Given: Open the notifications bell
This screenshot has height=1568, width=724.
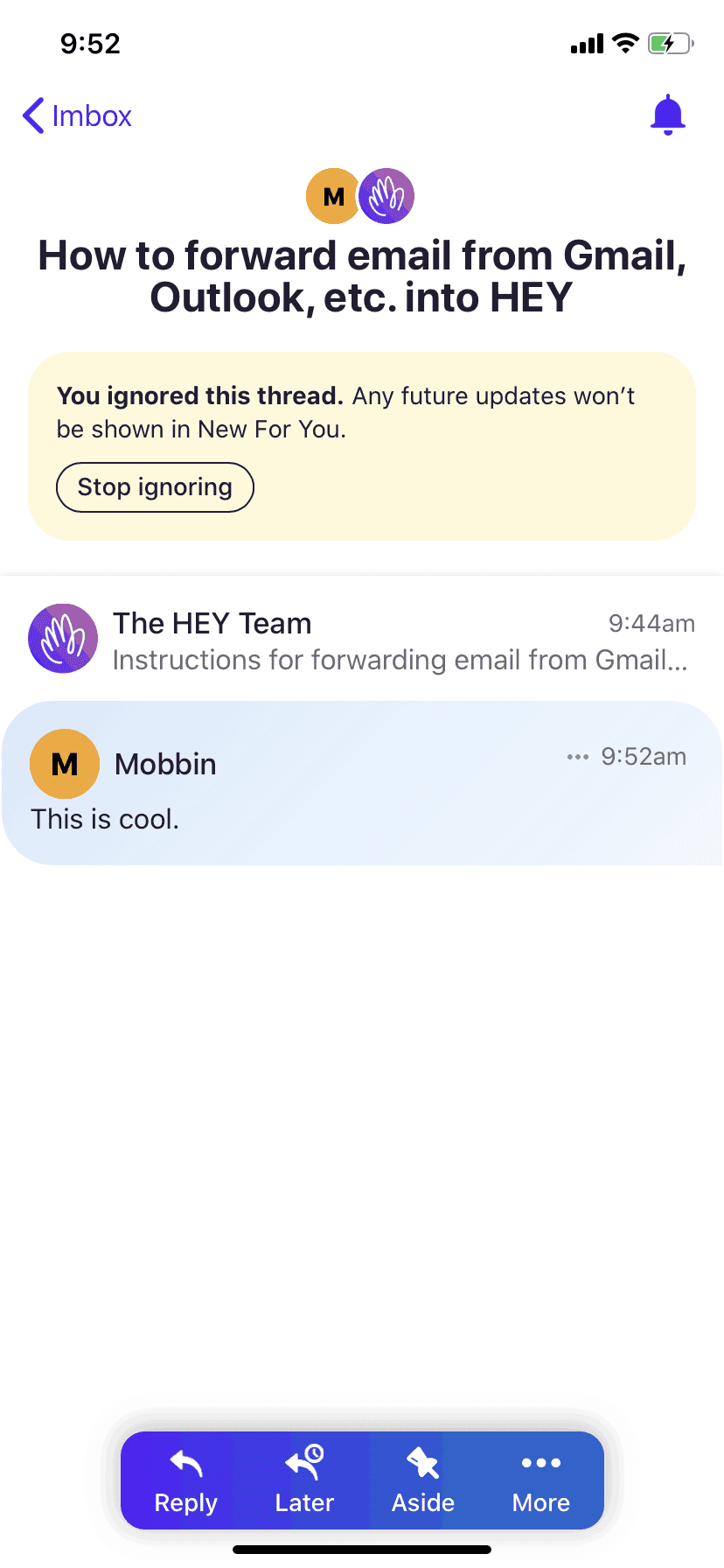Looking at the screenshot, I should pos(667,115).
